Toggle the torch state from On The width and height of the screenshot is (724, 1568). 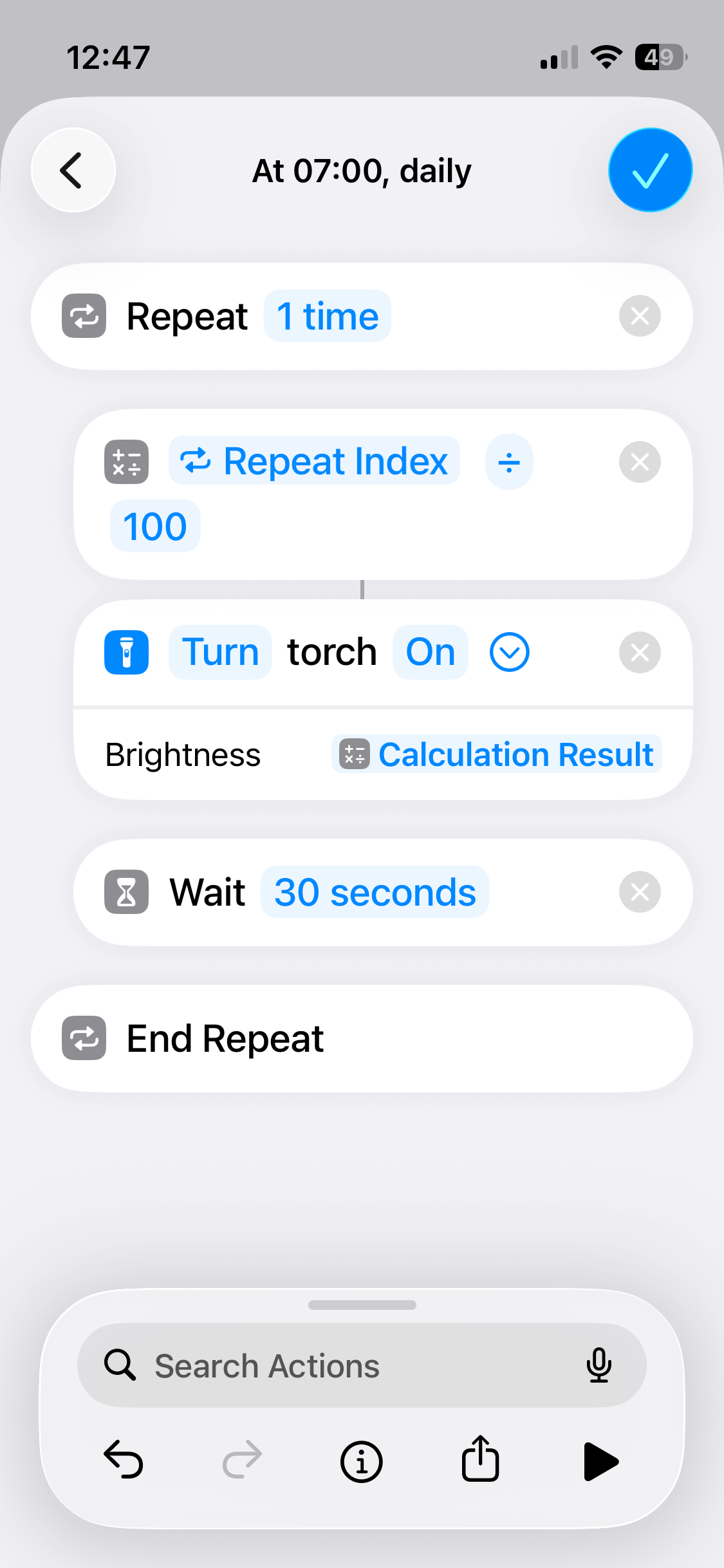click(430, 651)
